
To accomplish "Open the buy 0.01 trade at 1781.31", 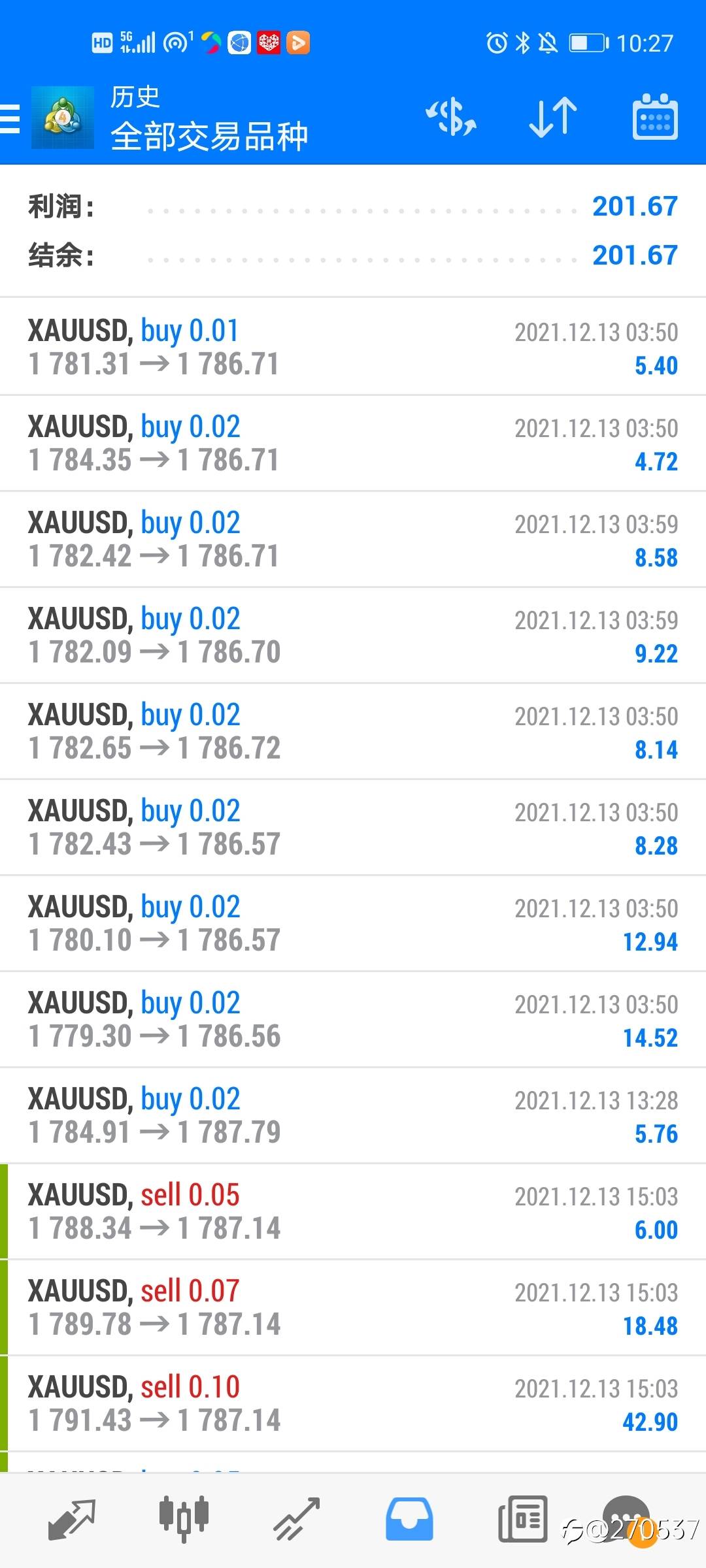I will pos(353,347).
